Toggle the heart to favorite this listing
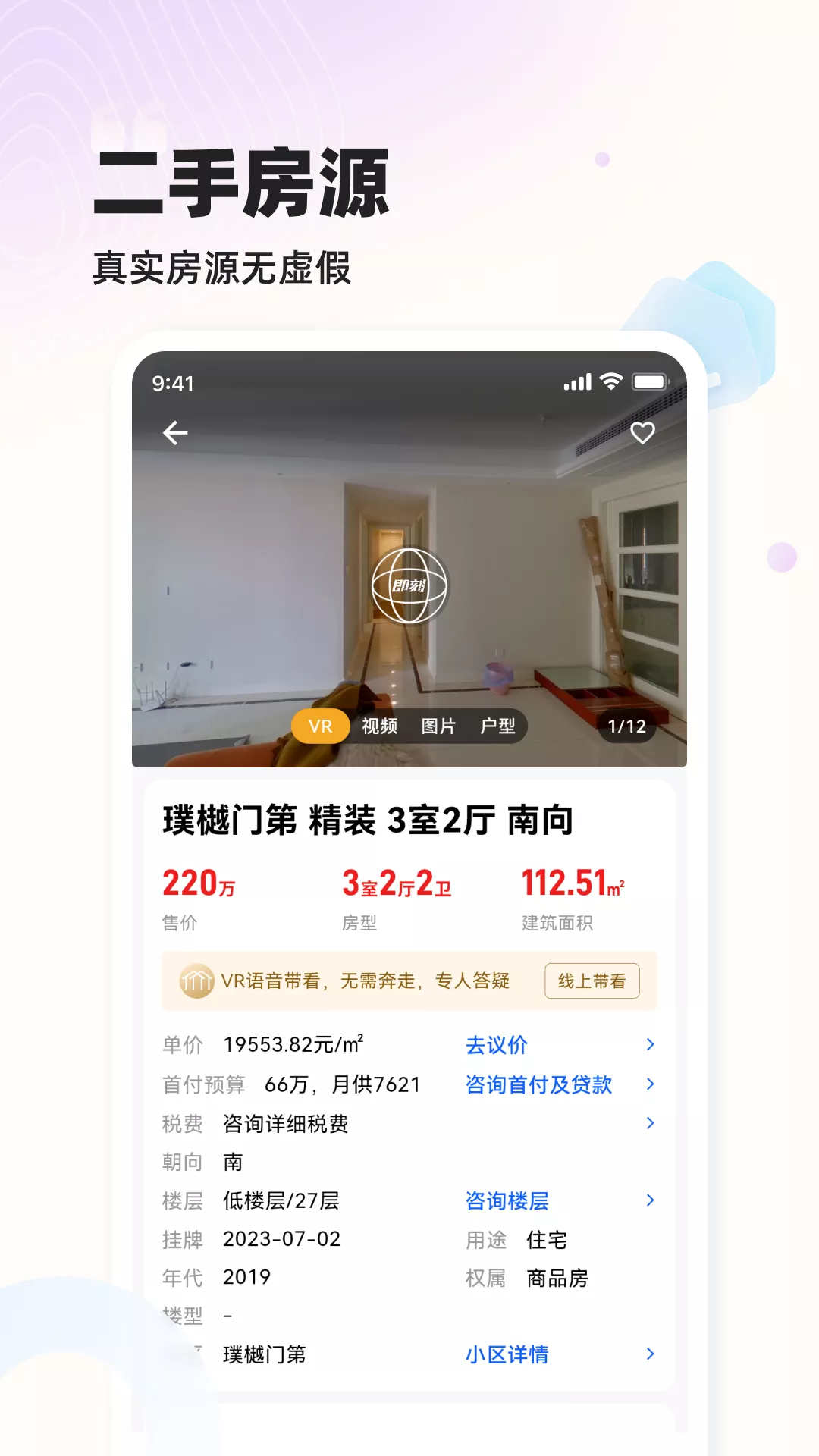The height and width of the screenshot is (1456, 819). 644,432
